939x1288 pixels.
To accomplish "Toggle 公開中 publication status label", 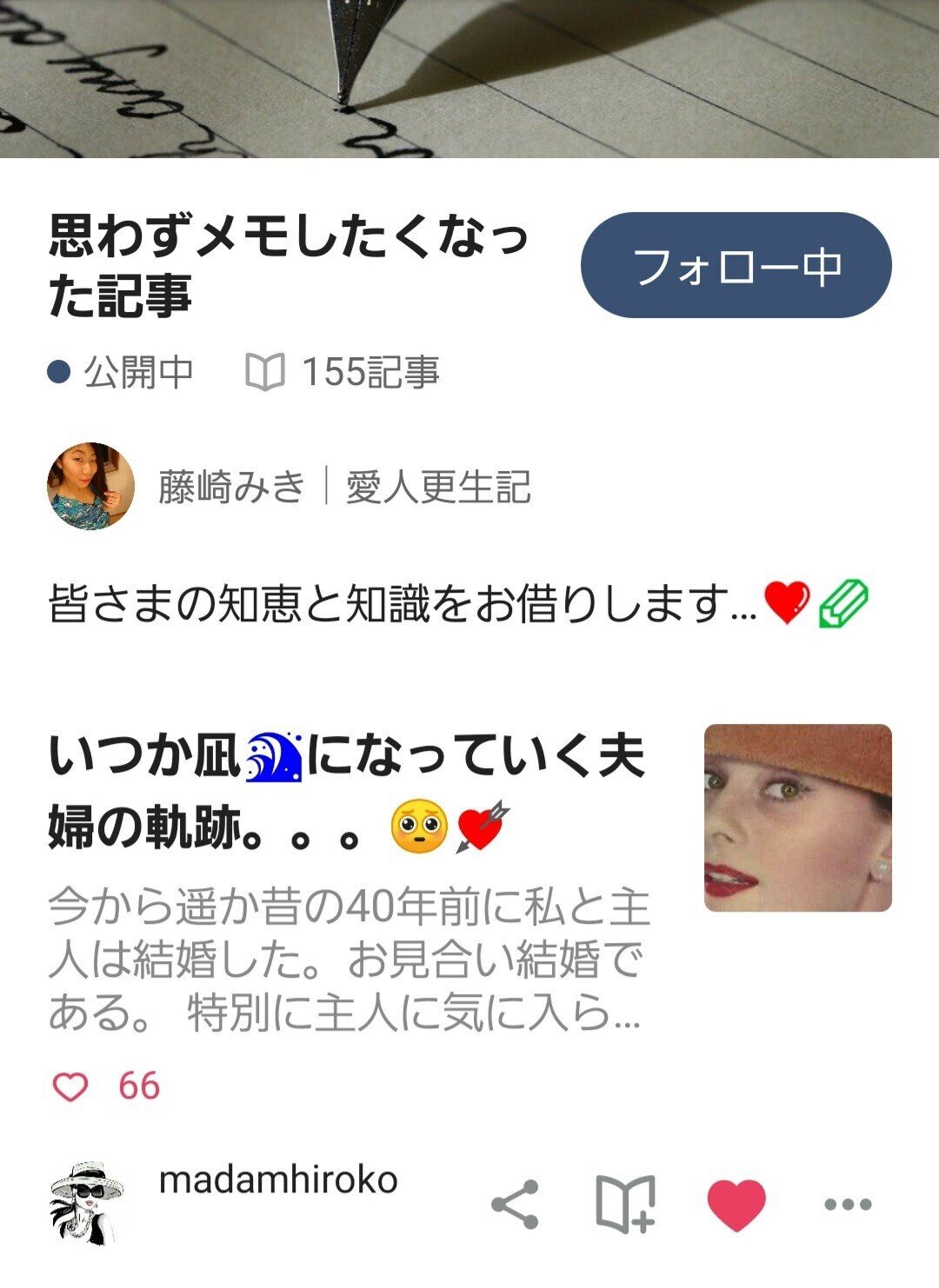I will pyautogui.click(x=135, y=372).
